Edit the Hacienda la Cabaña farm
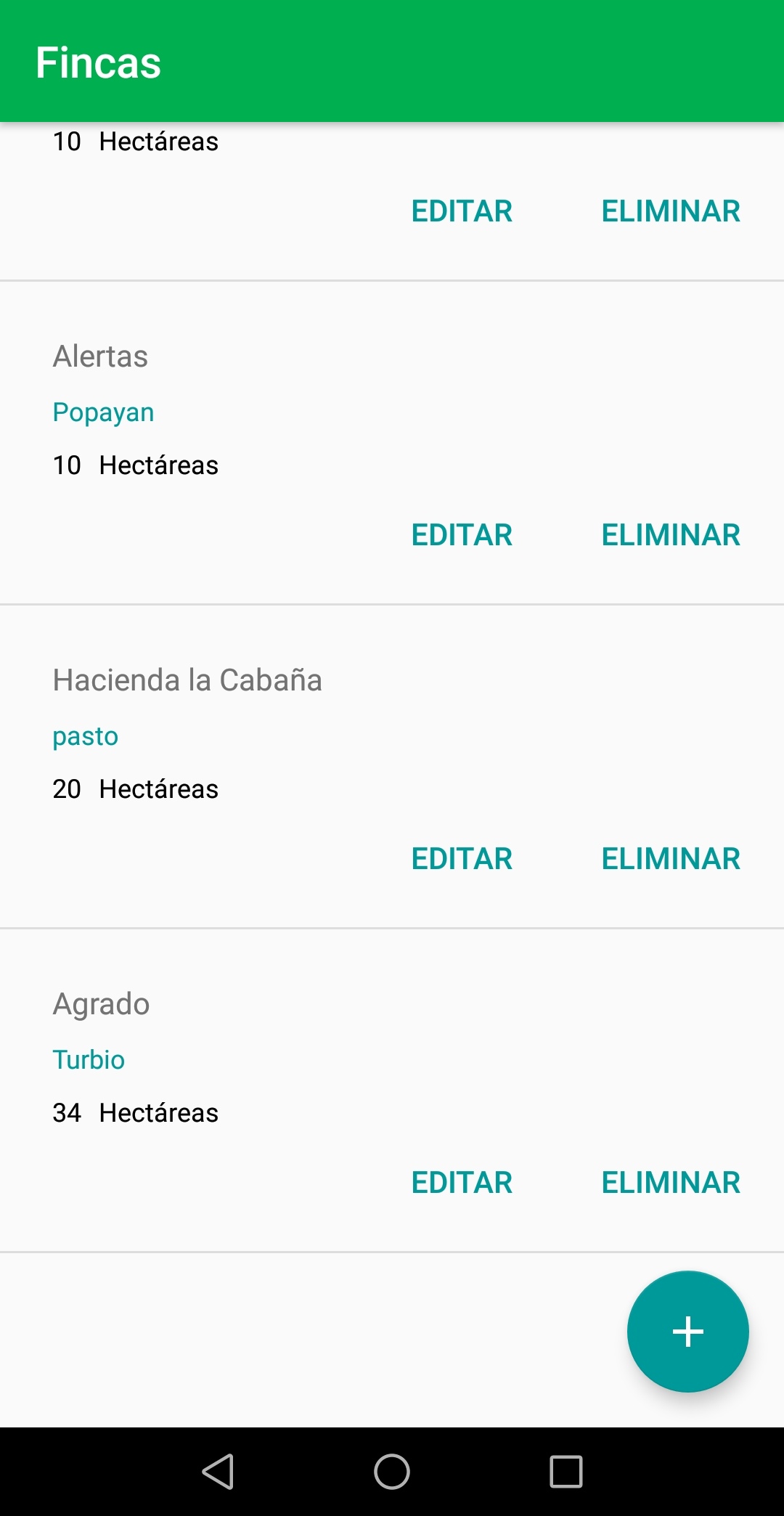Screen dimensions: 784x1516 click(x=462, y=859)
